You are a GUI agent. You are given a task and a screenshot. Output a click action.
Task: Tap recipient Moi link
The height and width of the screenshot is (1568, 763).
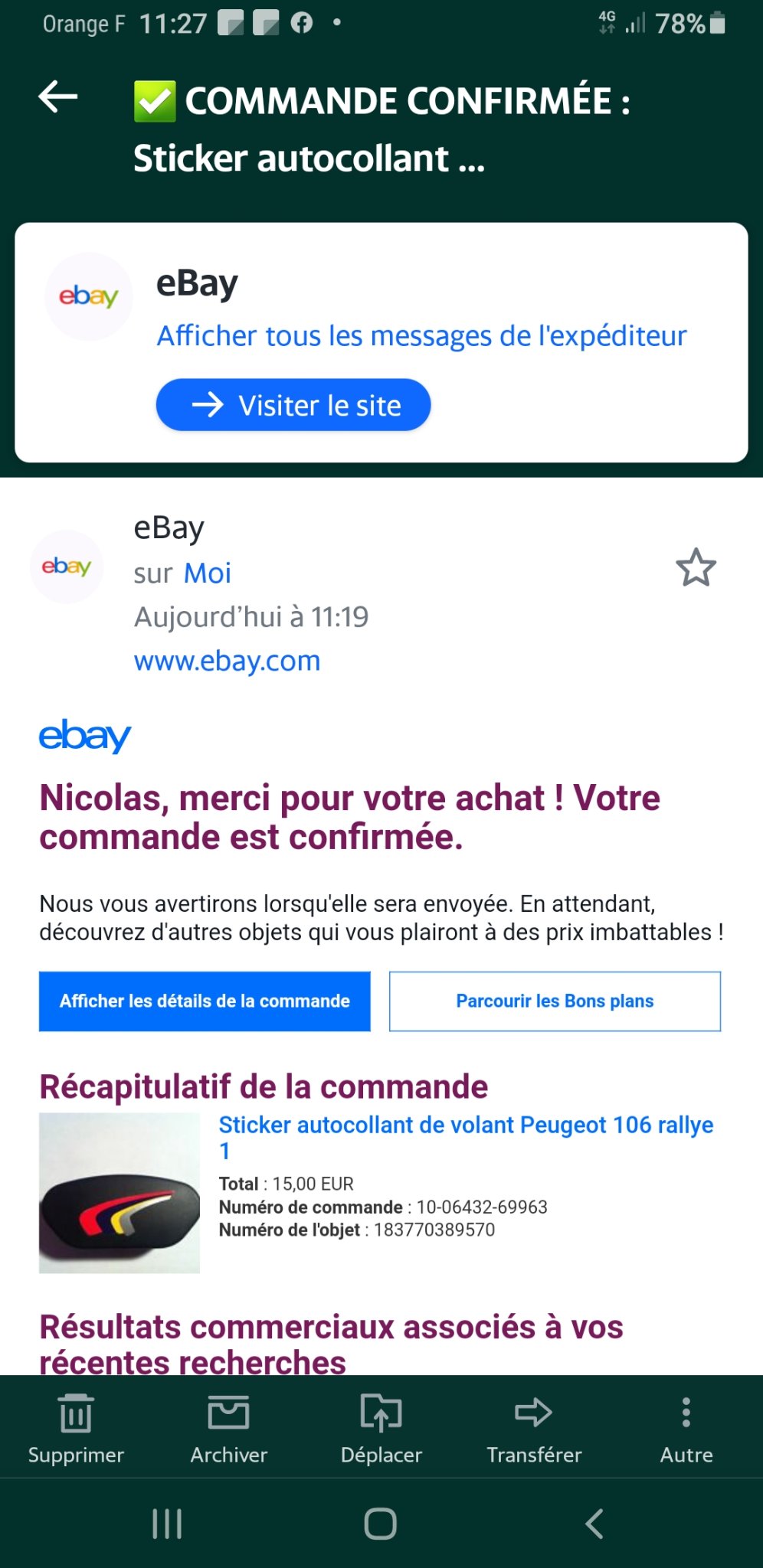[207, 573]
